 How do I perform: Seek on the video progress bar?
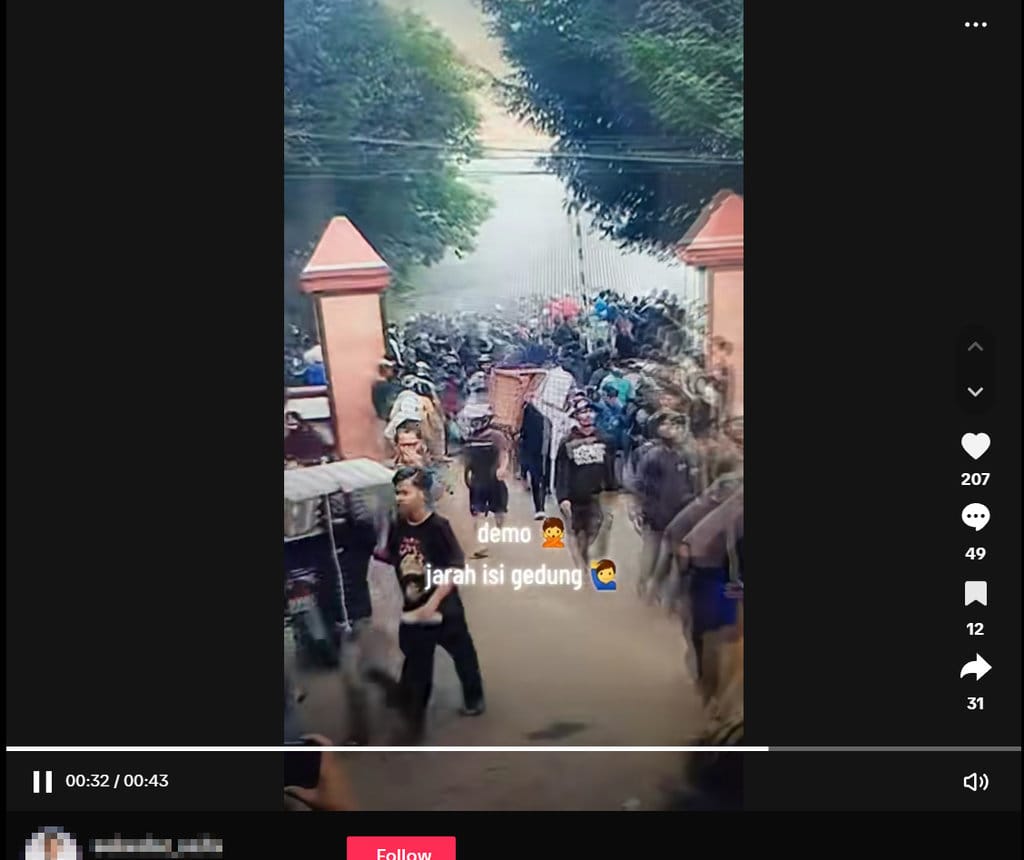pyautogui.click(x=512, y=748)
